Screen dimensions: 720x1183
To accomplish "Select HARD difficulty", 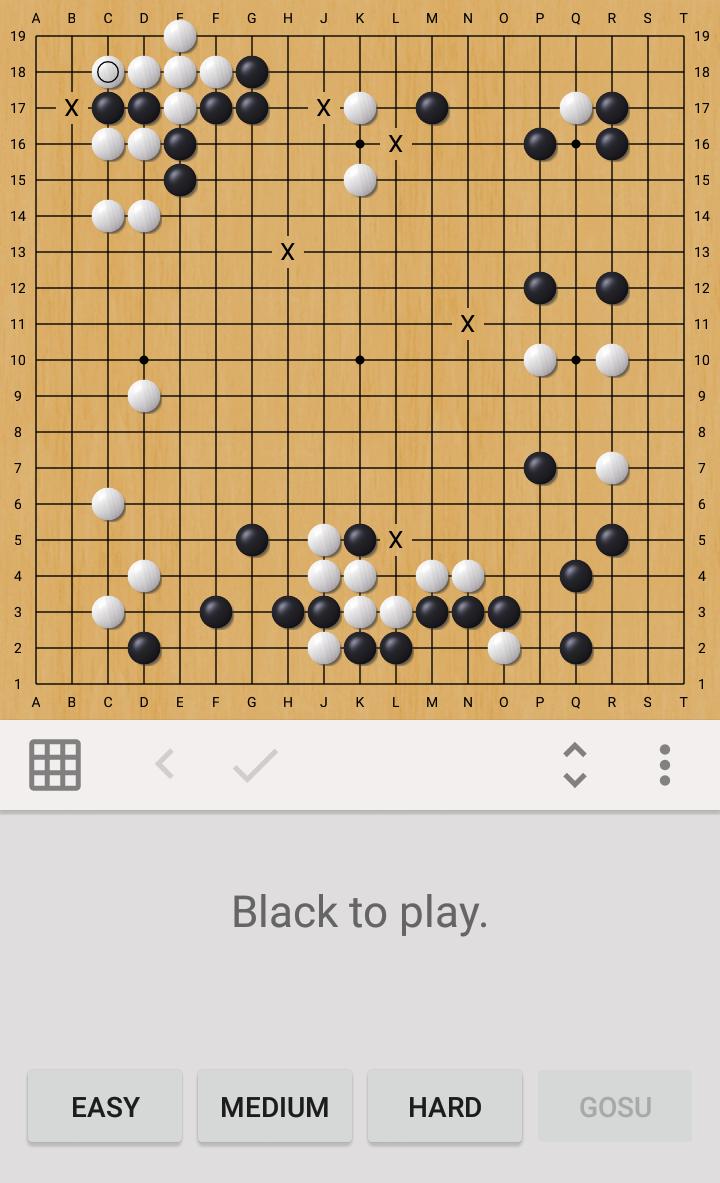I will (445, 1106).
